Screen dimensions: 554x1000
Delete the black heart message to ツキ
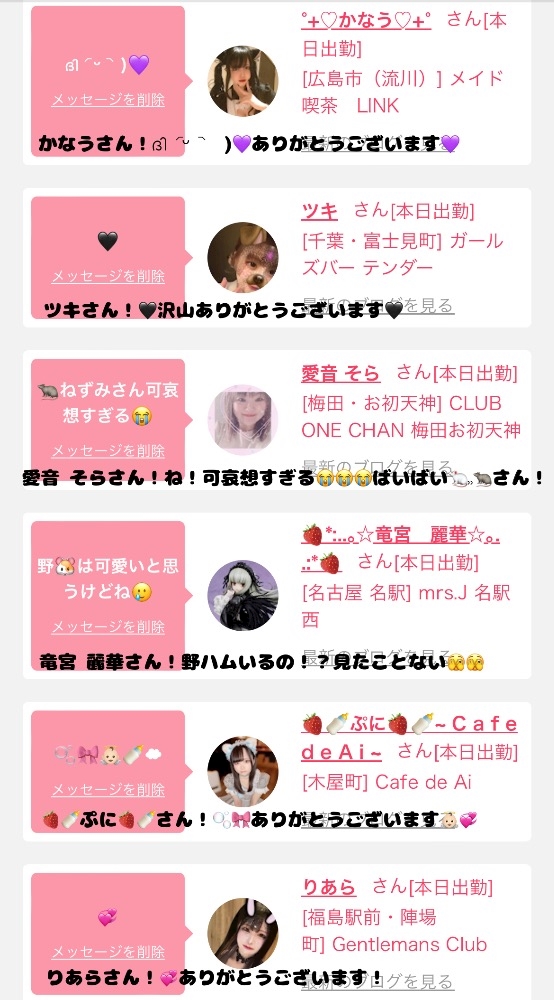[108, 276]
